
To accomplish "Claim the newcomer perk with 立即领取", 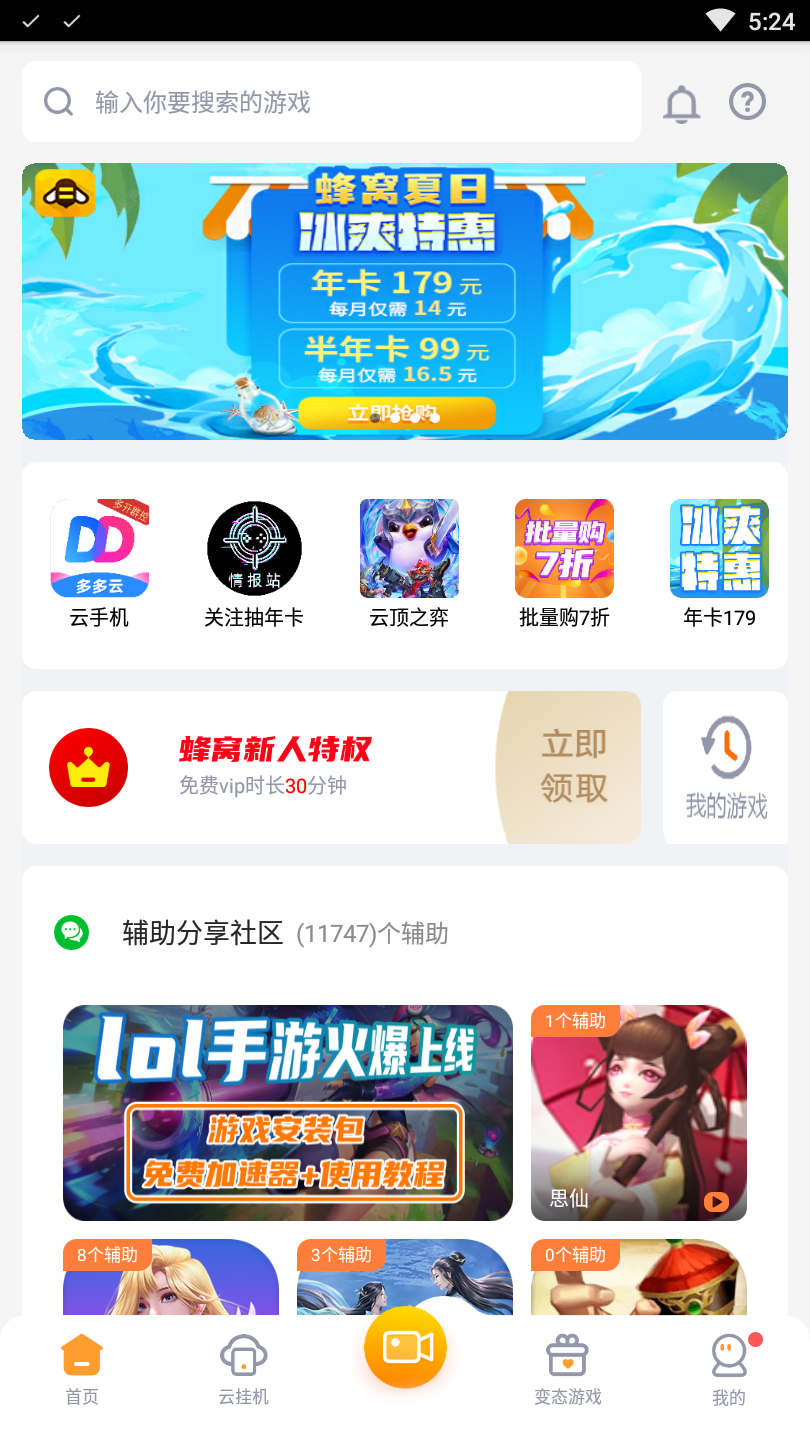I will click(573, 767).
